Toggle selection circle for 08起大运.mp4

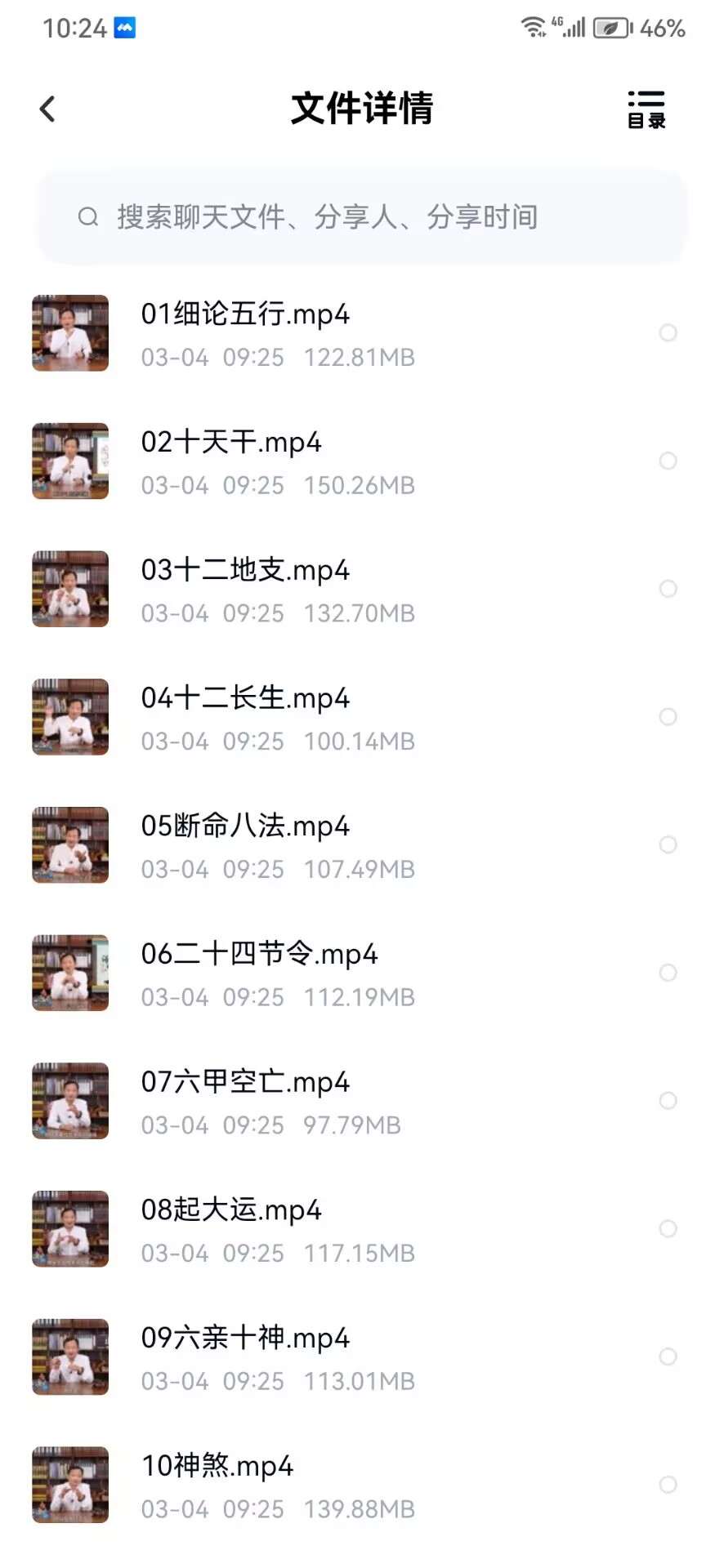(x=668, y=1228)
